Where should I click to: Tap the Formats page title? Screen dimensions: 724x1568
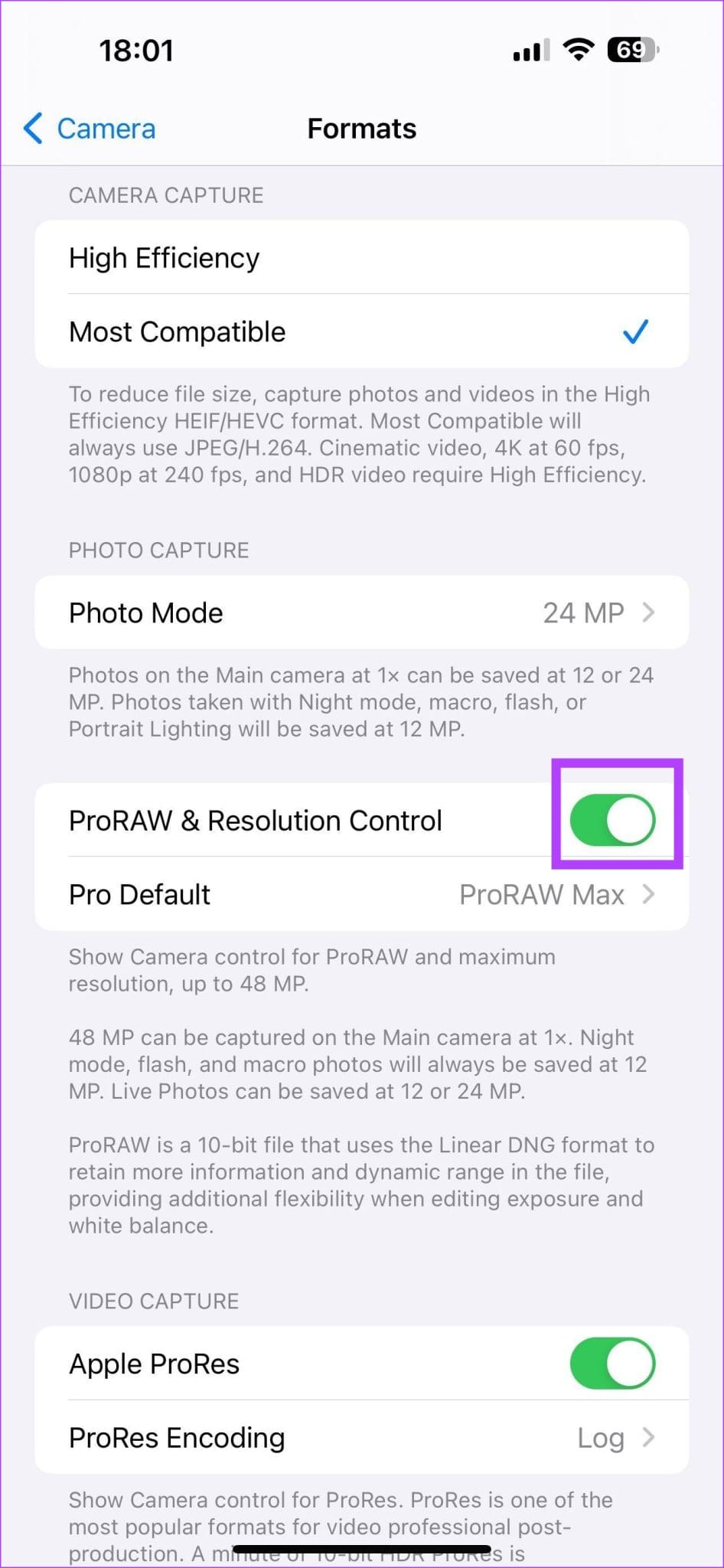(x=361, y=128)
